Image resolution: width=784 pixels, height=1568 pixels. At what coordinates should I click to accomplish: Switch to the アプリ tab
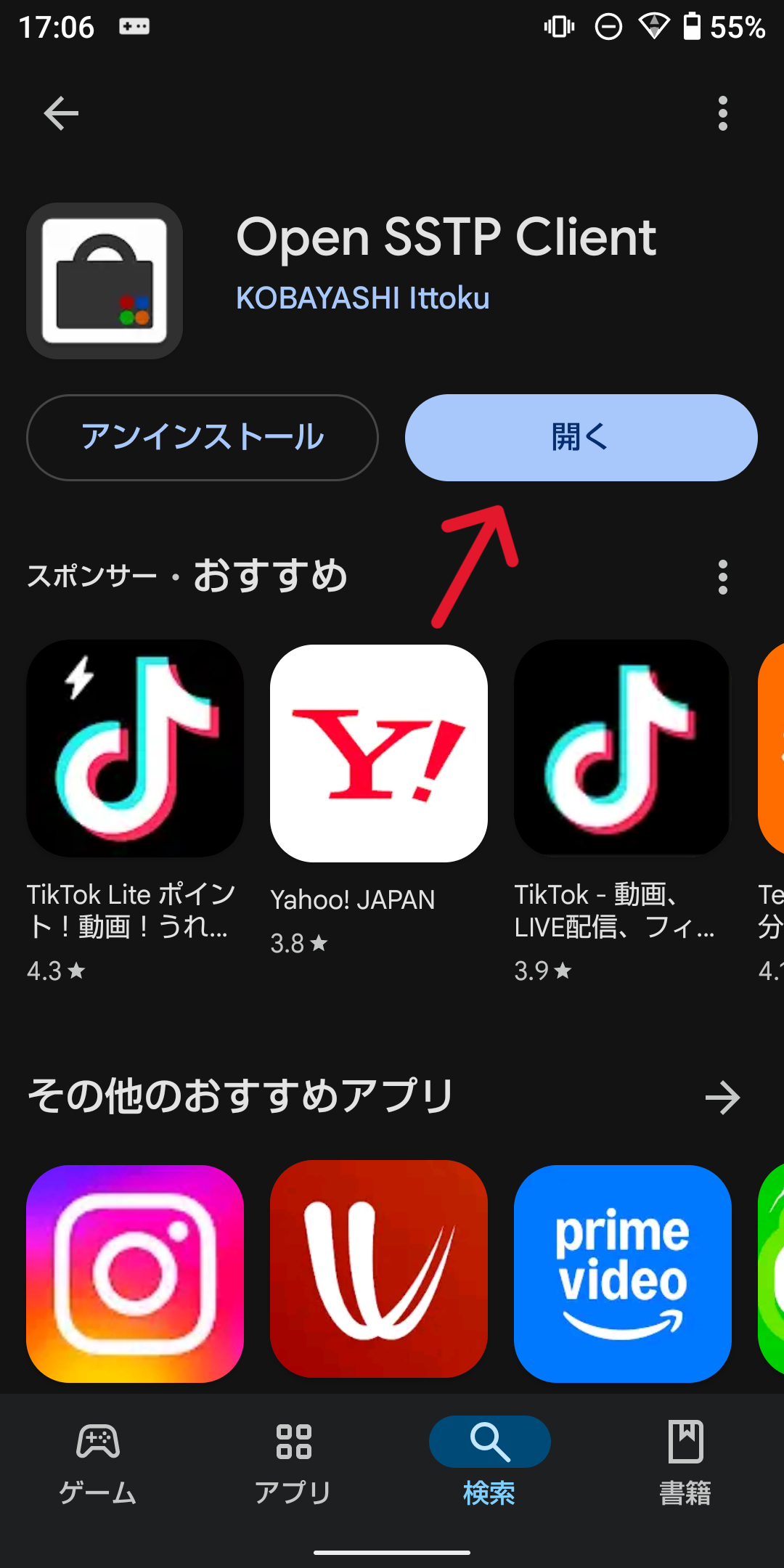click(x=294, y=1463)
